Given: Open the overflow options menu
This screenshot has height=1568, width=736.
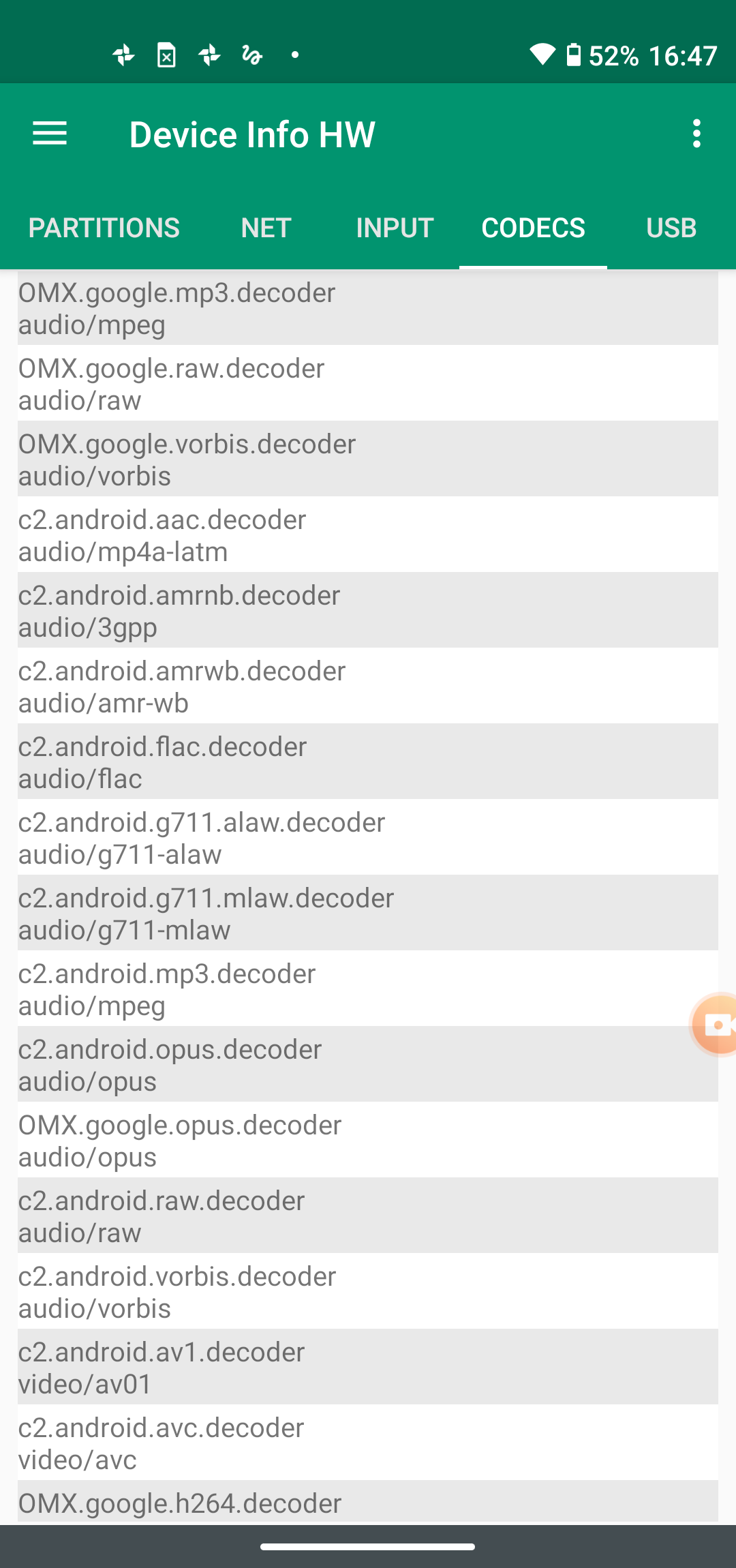Looking at the screenshot, I should pos(696,134).
